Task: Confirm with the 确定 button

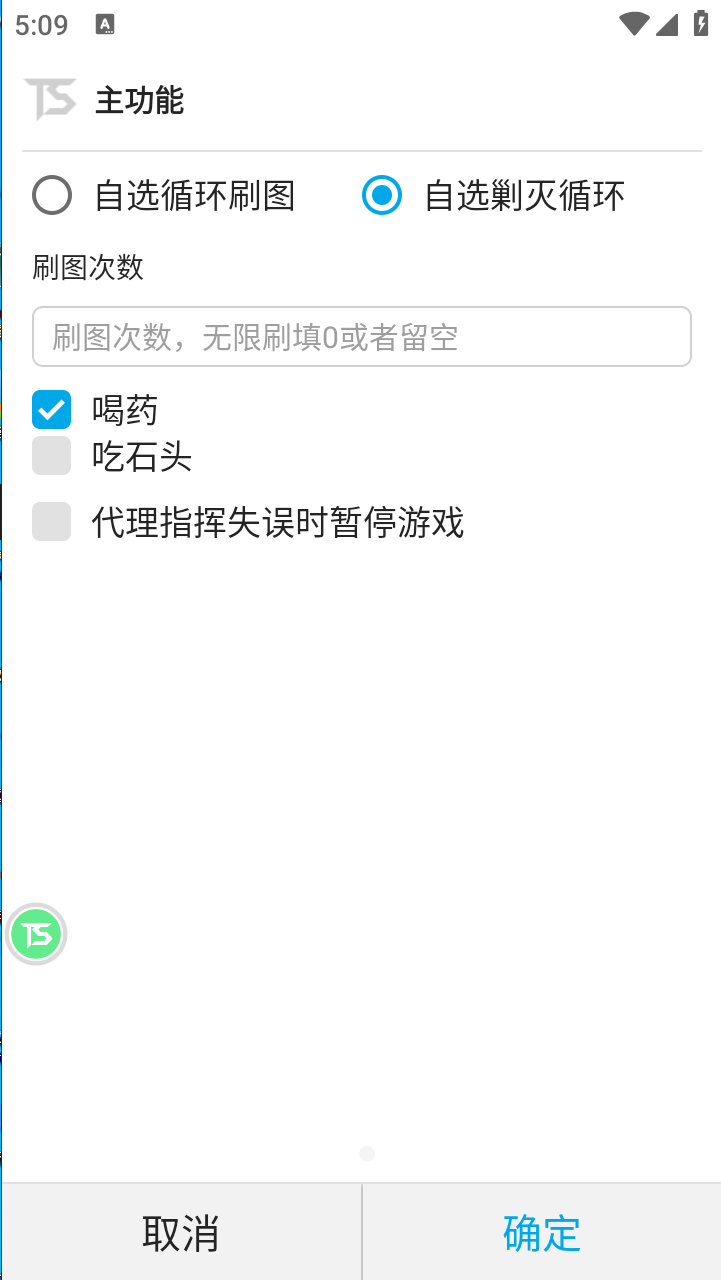Action: [x=541, y=1233]
